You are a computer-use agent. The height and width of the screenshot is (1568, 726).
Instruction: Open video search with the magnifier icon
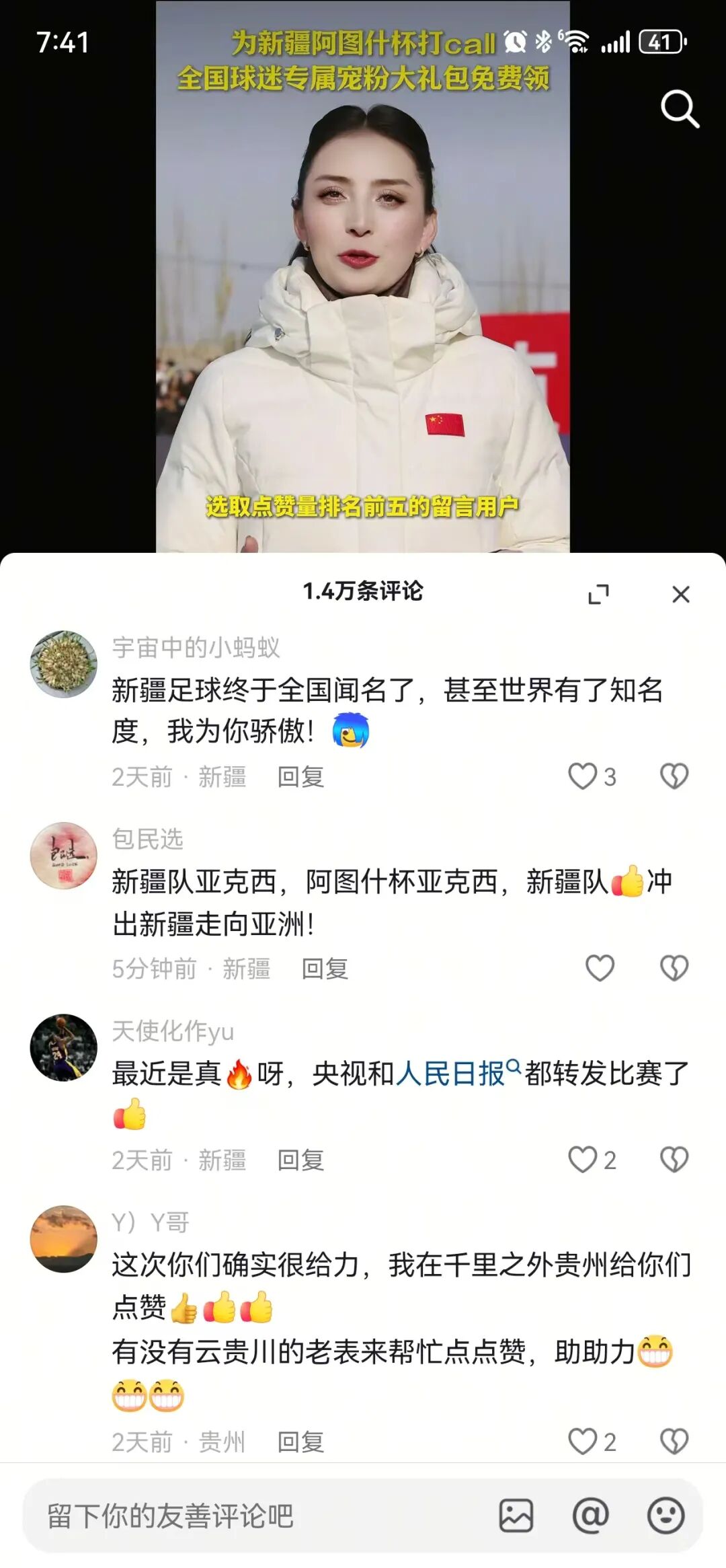(x=682, y=110)
